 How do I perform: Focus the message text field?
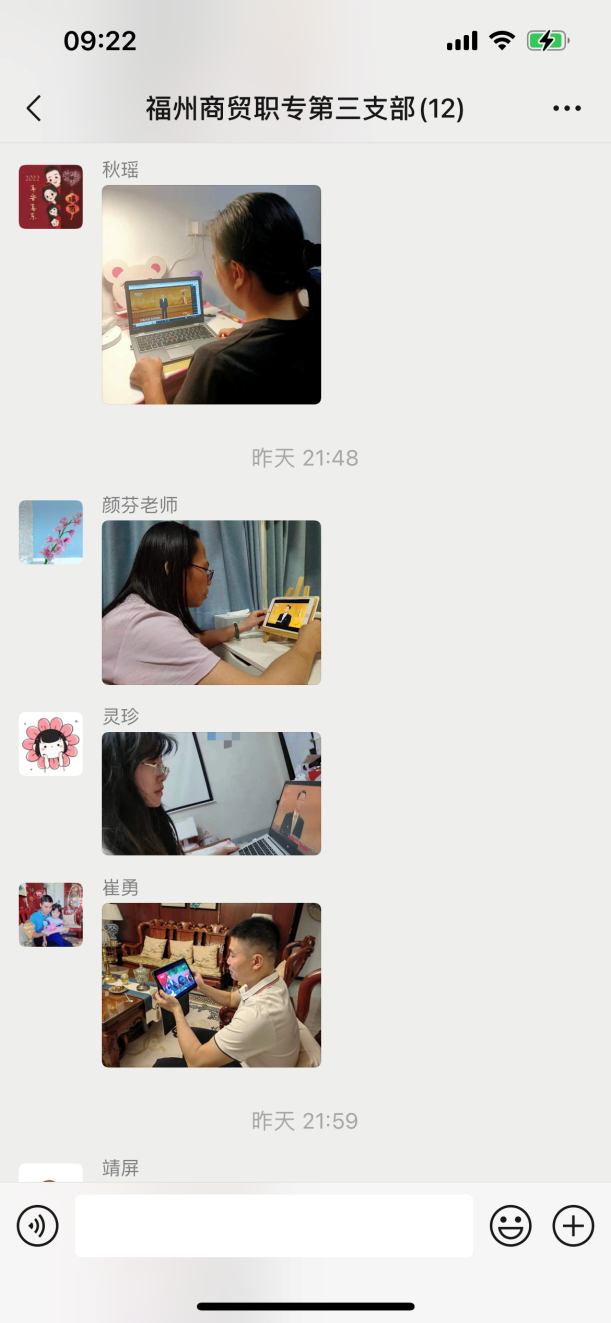coord(274,1225)
